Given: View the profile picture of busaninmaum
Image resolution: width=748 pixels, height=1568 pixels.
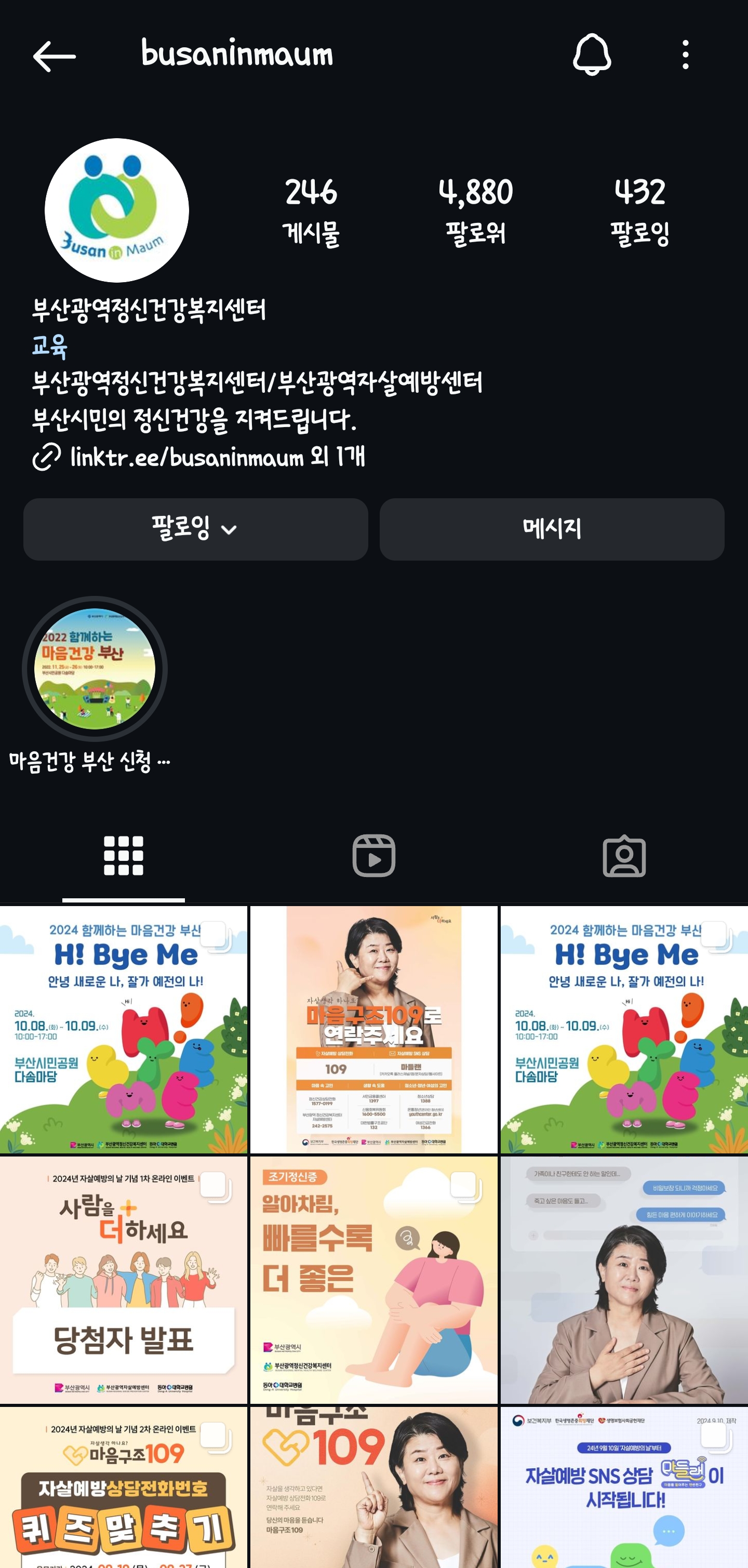Looking at the screenshot, I should tap(117, 210).
